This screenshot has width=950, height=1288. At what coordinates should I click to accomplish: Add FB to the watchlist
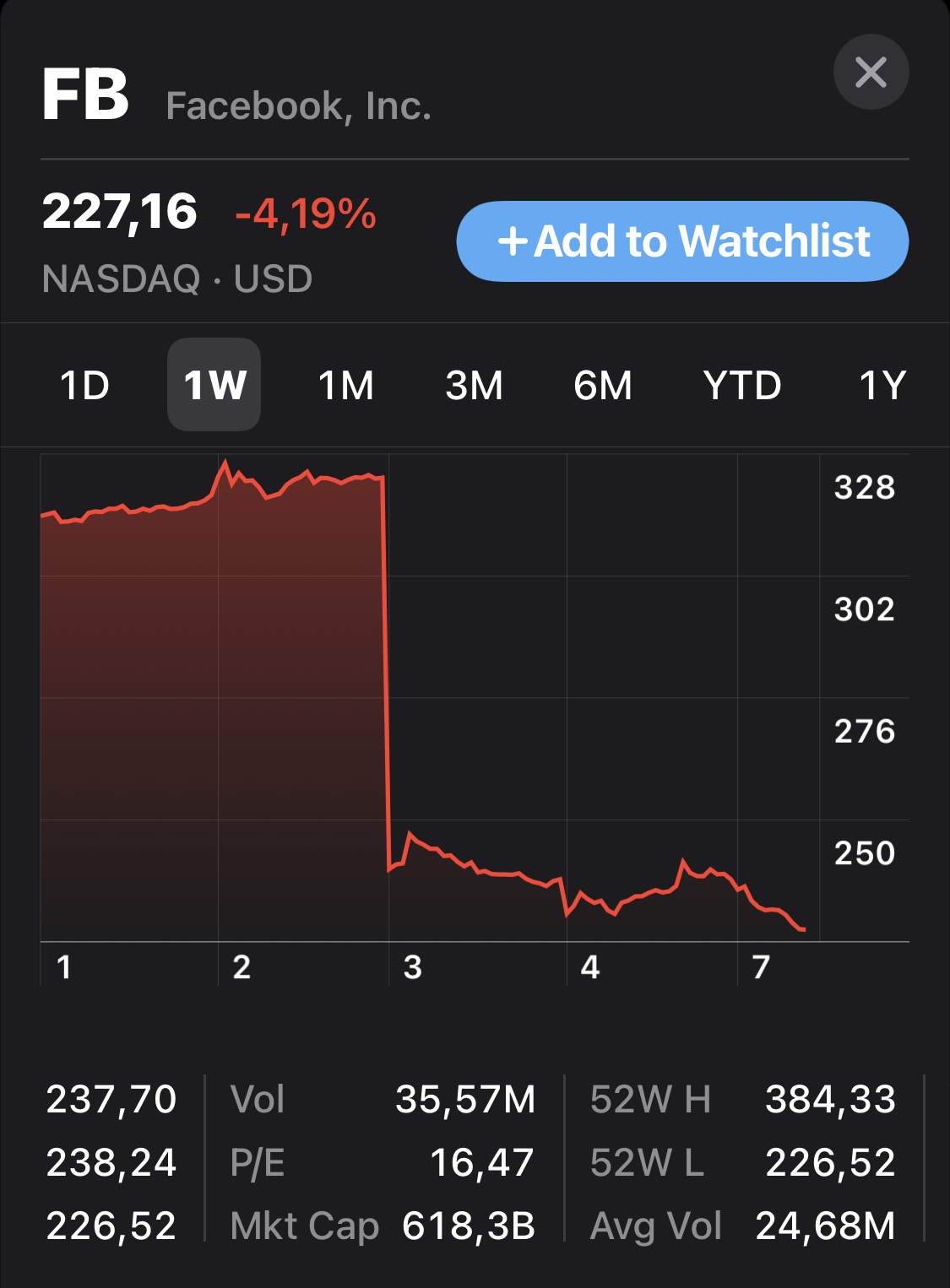pos(682,241)
